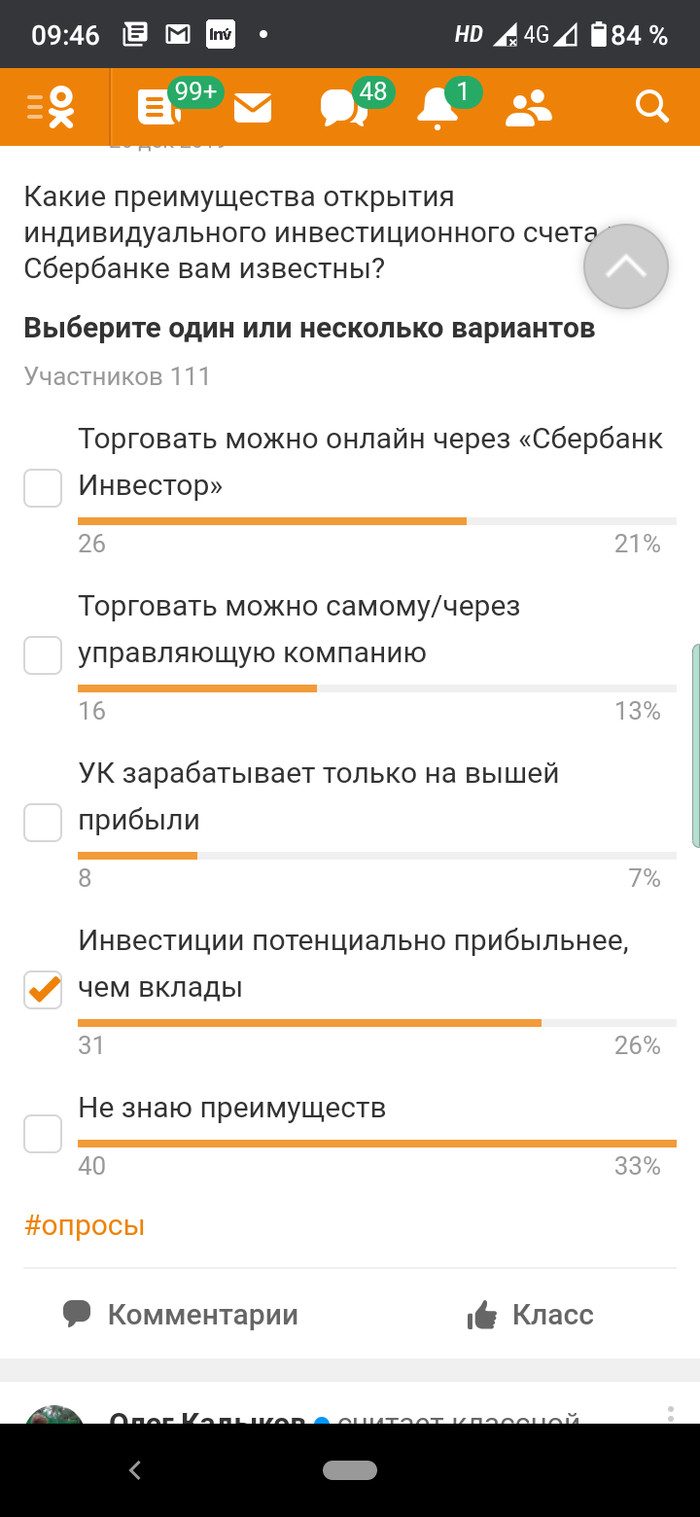
Task: Check the управляющую компанию option
Action: (x=43, y=655)
